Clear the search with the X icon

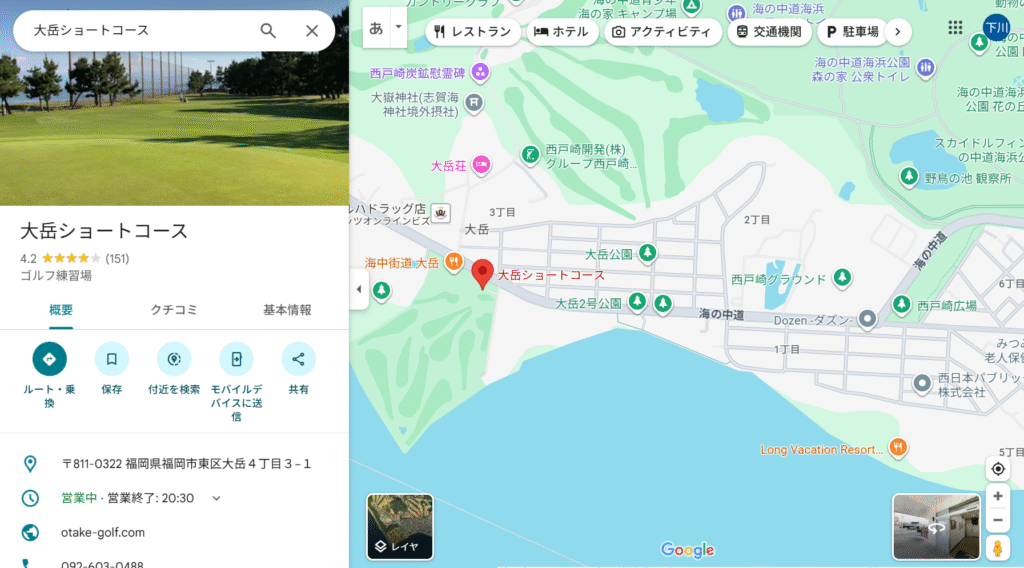[x=312, y=31]
